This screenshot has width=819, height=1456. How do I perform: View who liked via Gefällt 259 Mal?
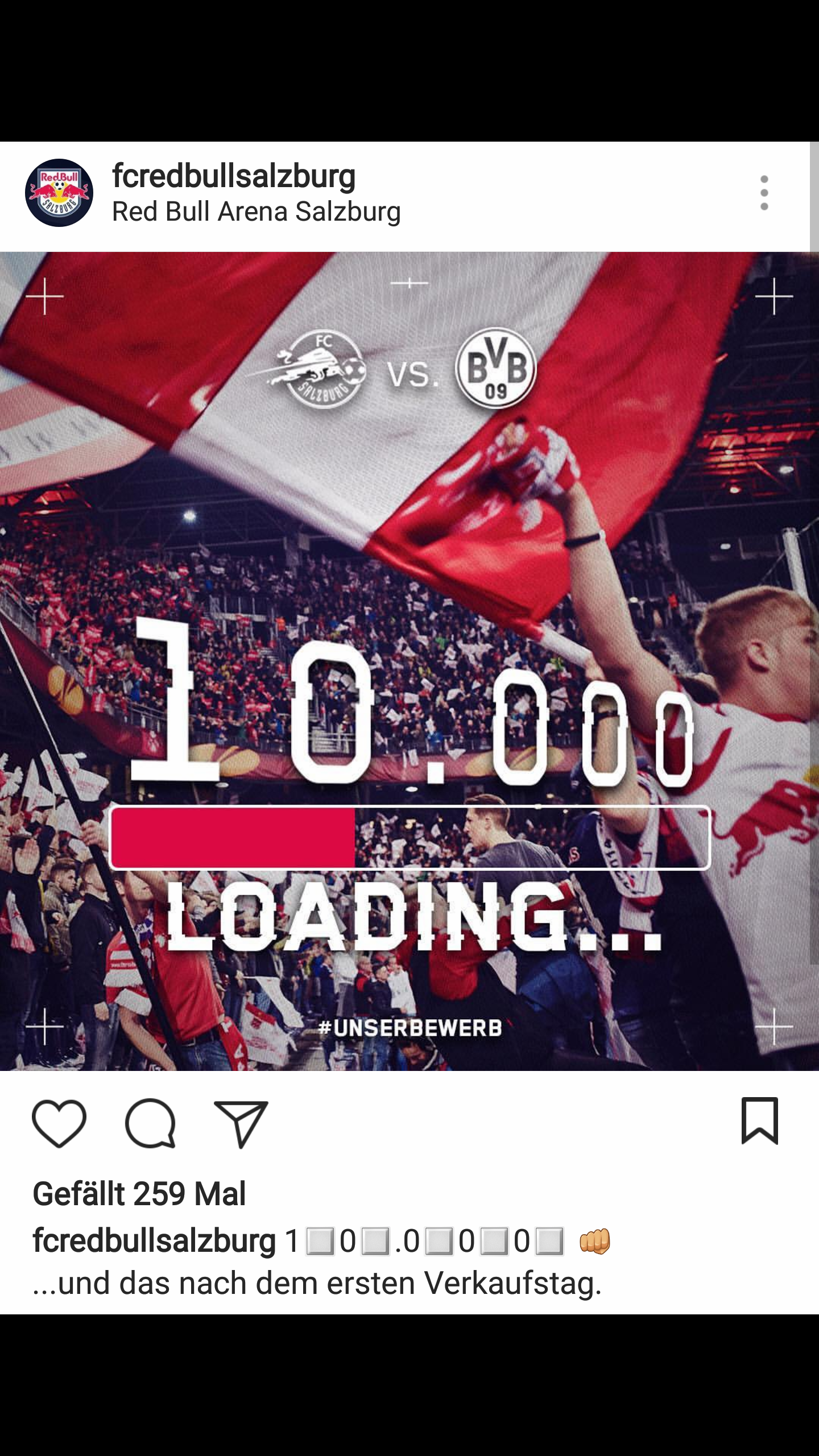pos(139,1193)
